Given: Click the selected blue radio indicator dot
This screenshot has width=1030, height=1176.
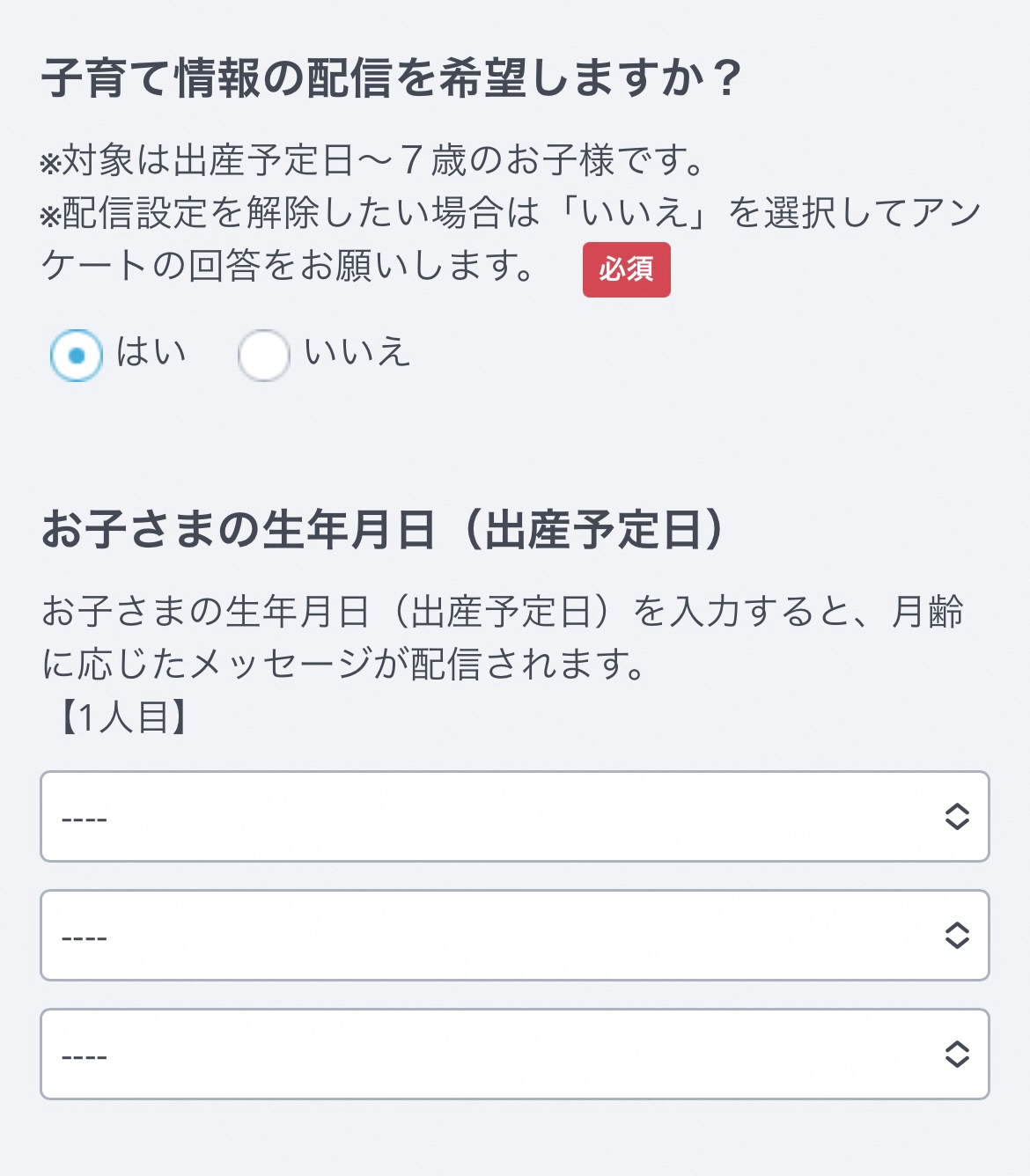Looking at the screenshot, I should coord(77,356).
